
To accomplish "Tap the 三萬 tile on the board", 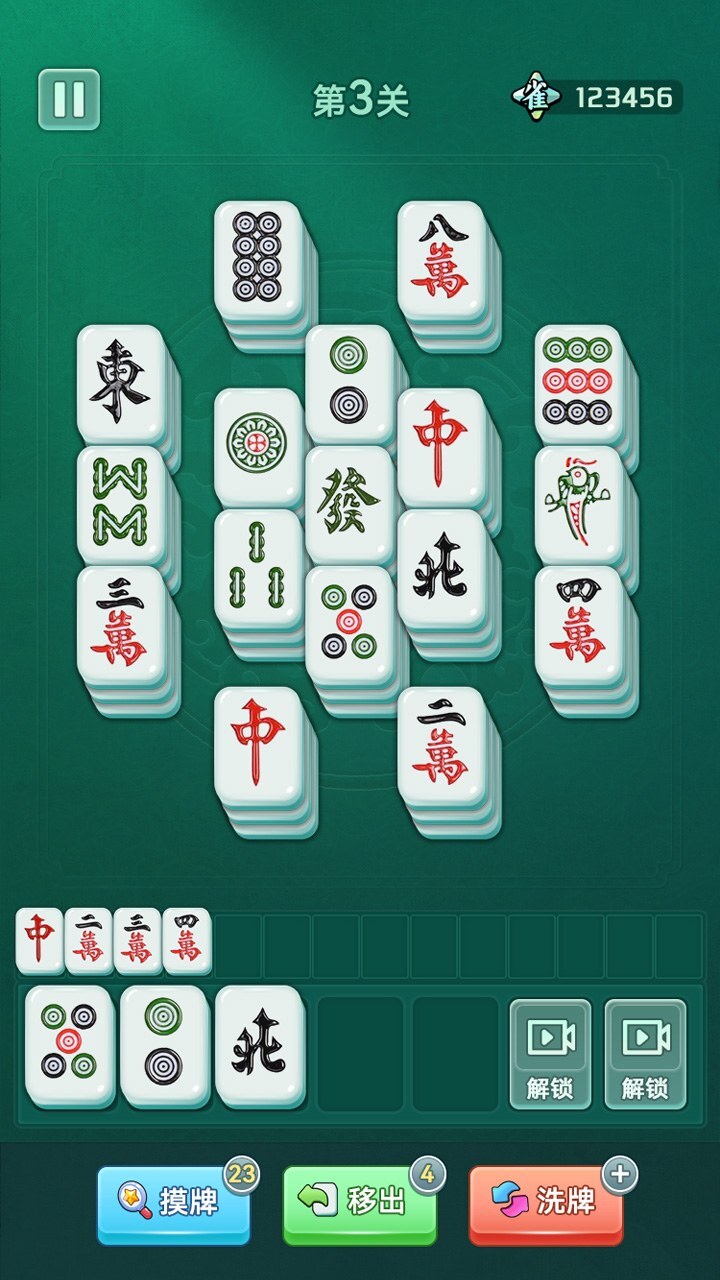I will click(121, 625).
